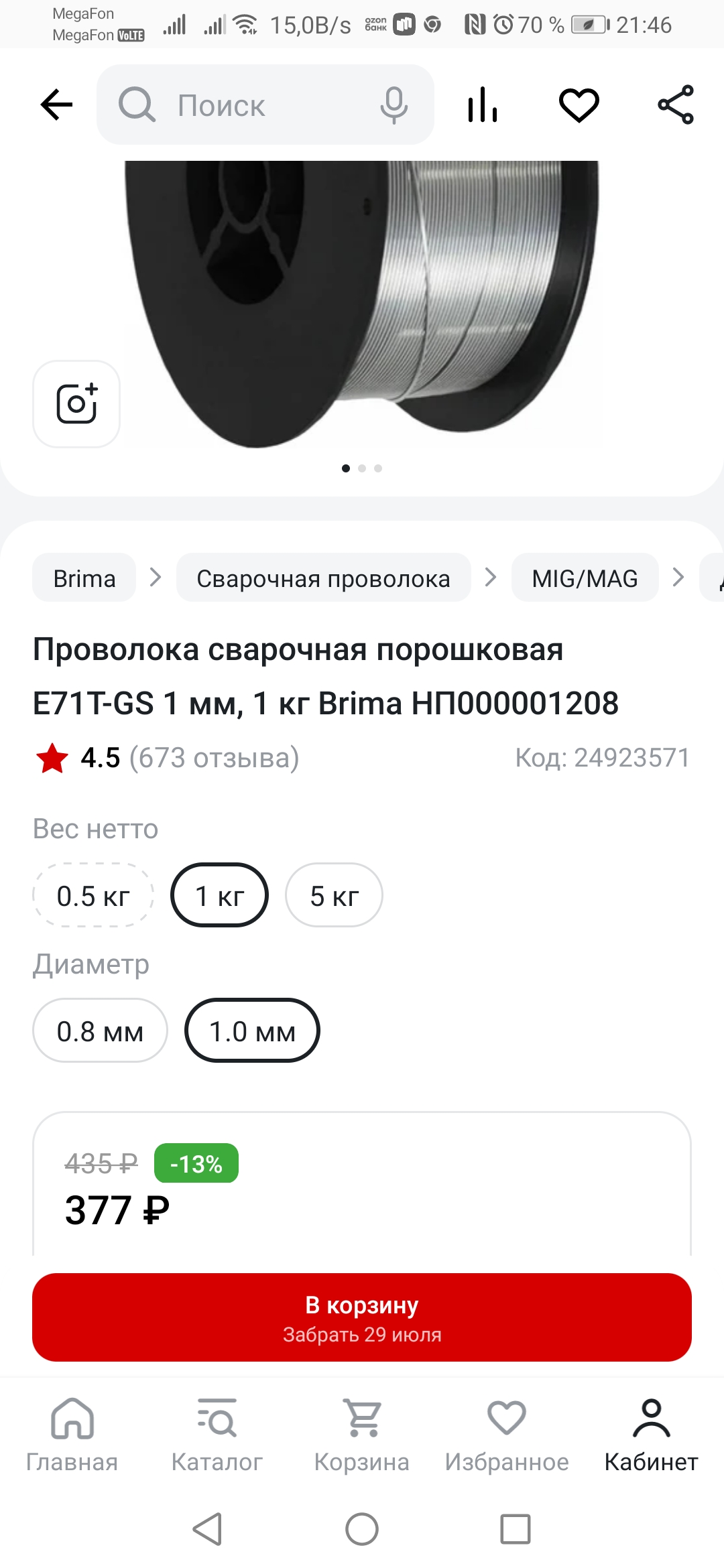
Task: Share this product
Action: pyautogui.click(x=676, y=105)
